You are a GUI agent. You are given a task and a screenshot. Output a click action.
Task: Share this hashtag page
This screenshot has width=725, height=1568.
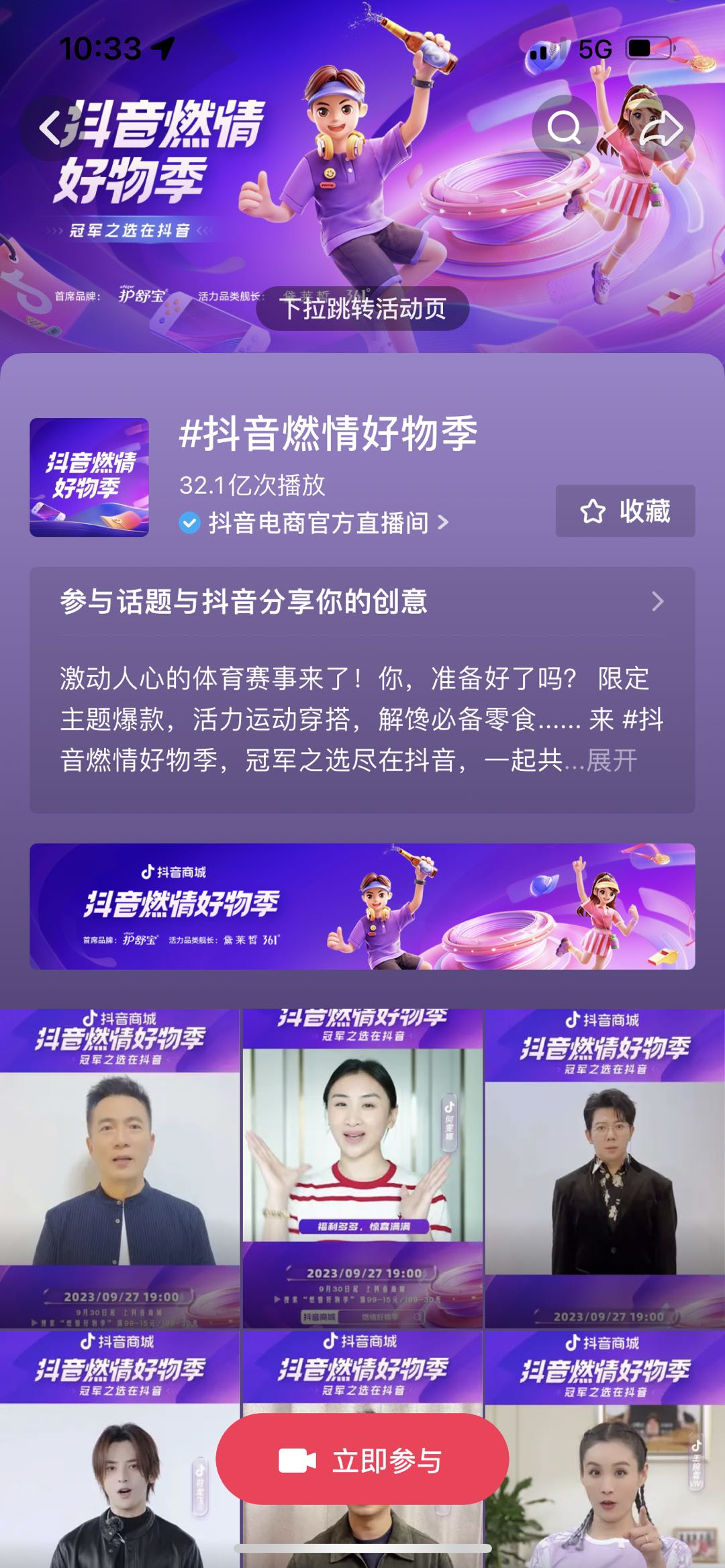[x=661, y=127]
